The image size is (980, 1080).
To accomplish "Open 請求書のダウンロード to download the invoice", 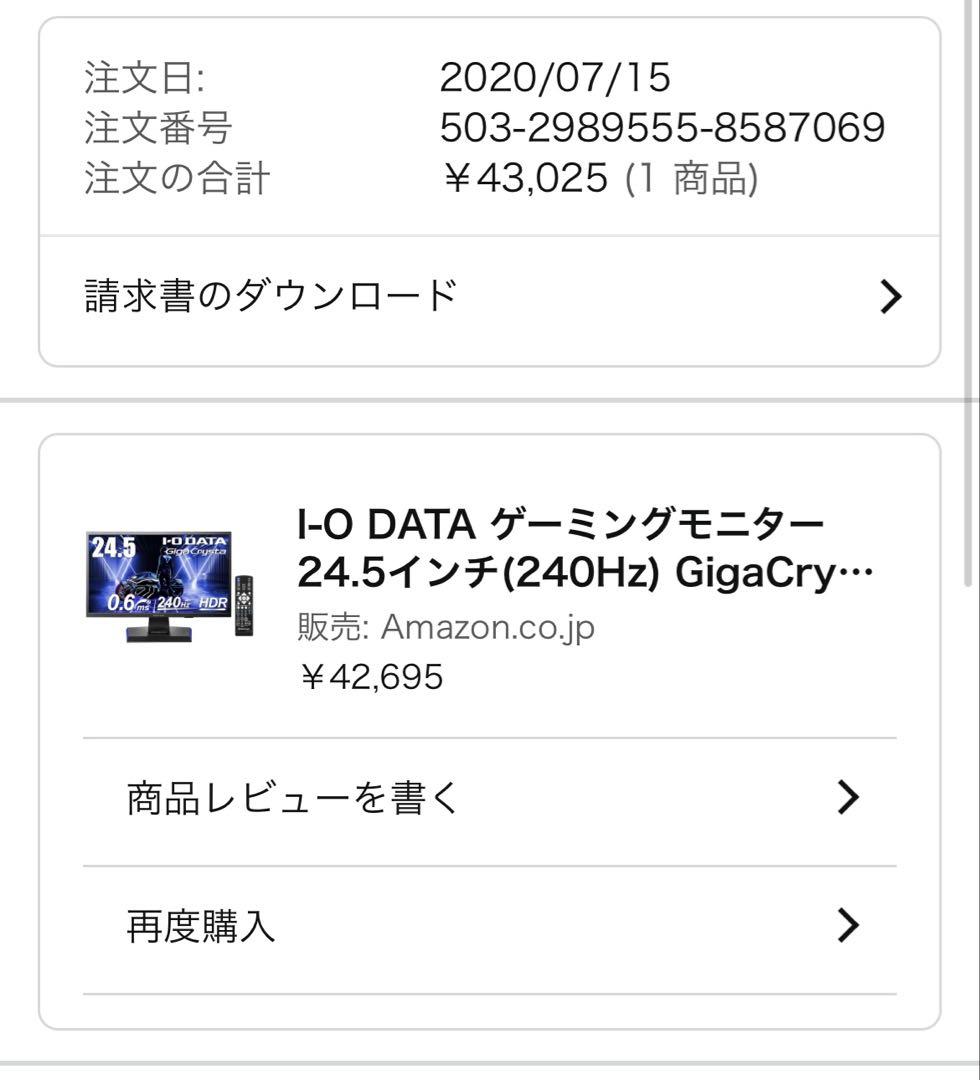I will coord(270,296).
